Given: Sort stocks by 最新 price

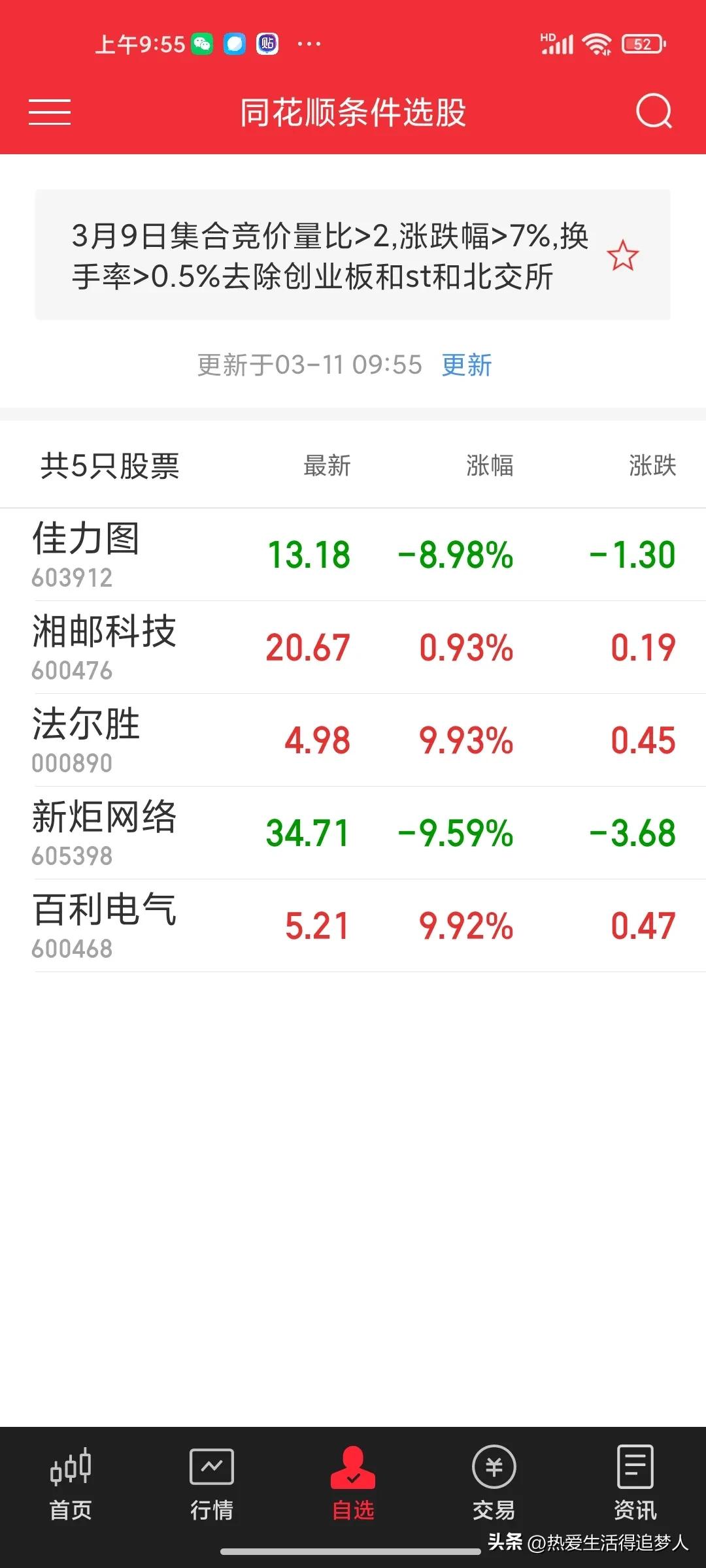Looking at the screenshot, I should [327, 466].
